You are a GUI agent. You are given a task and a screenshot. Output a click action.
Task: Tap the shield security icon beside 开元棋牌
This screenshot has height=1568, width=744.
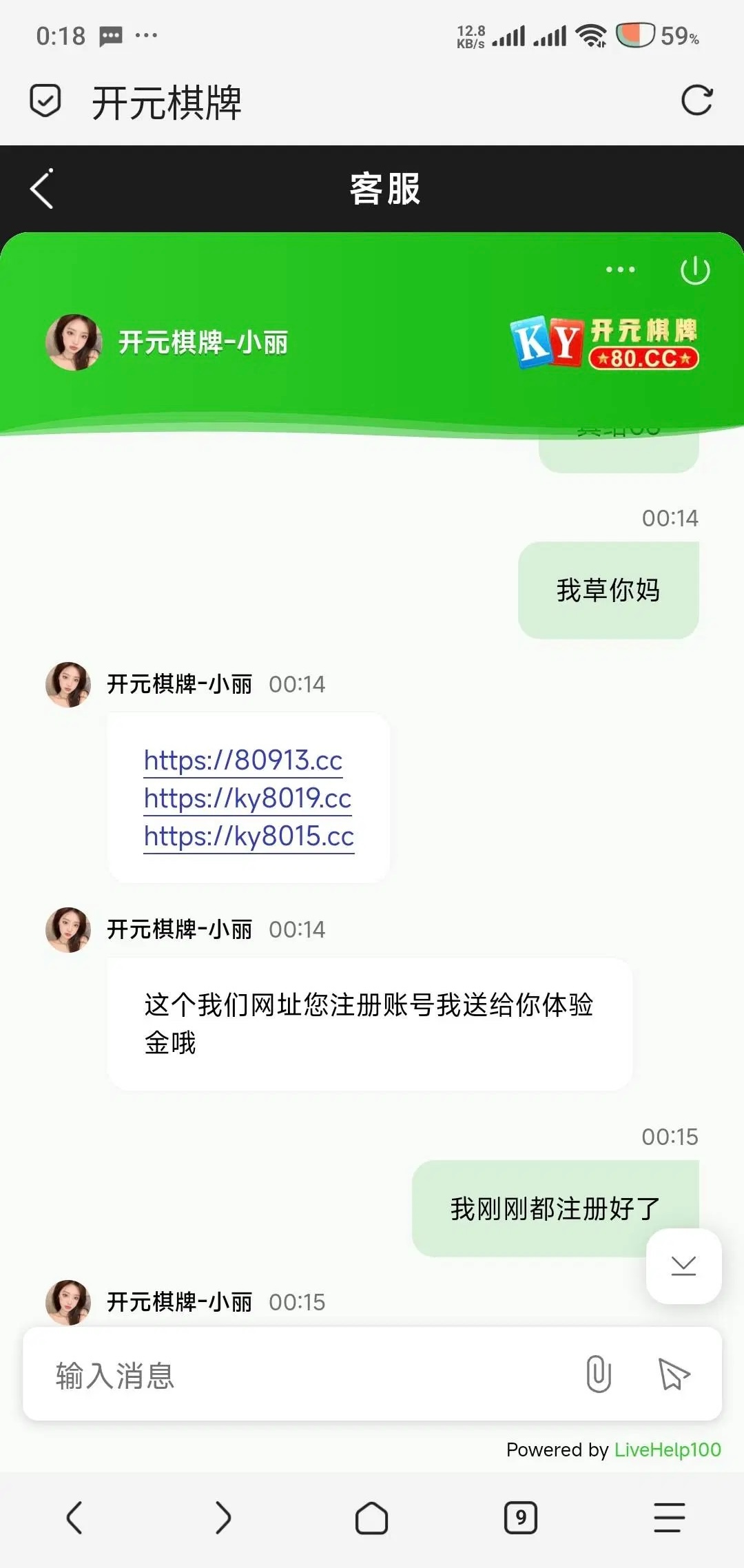pyautogui.click(x=45, y=101)
